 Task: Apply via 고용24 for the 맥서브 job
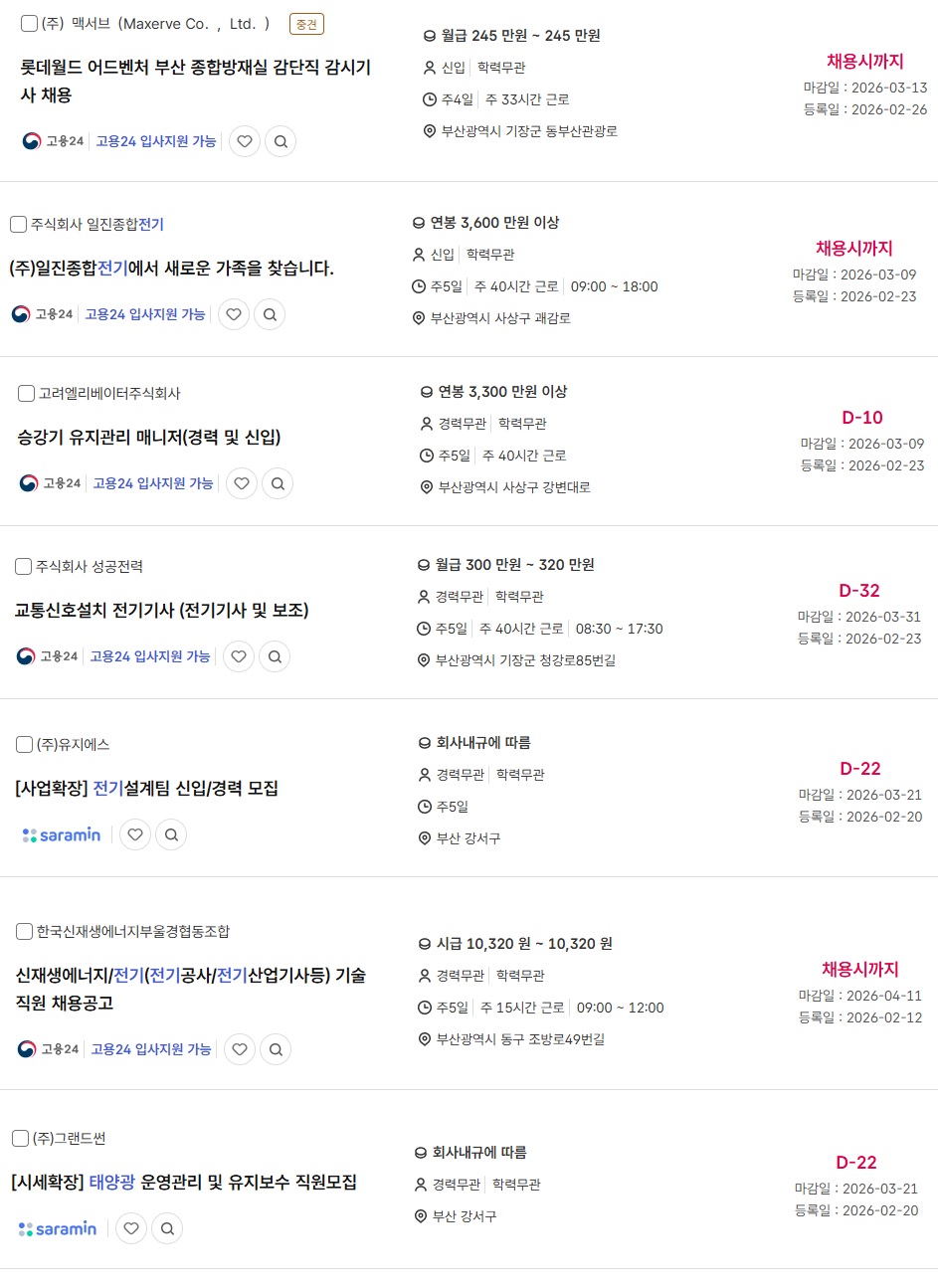click(x=155, y=141)
